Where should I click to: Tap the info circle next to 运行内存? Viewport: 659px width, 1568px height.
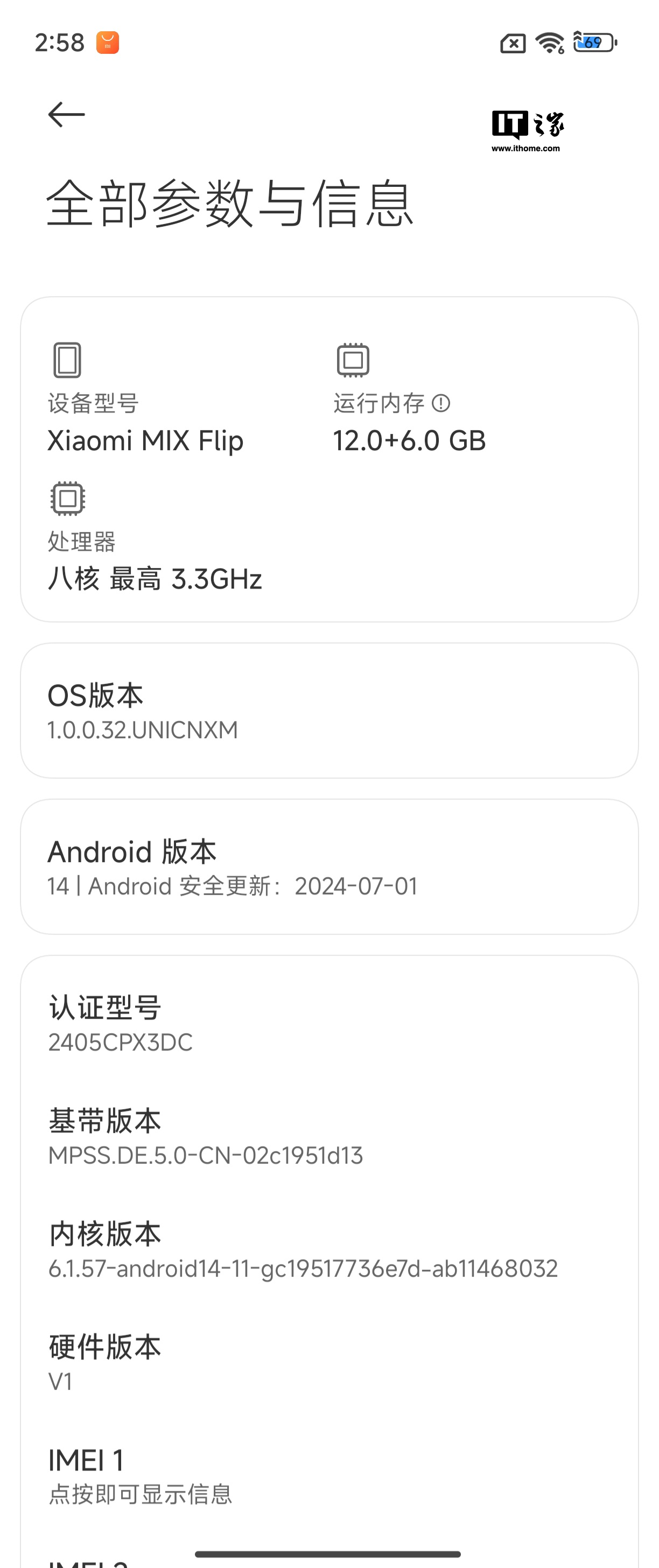tap(442, 403)
